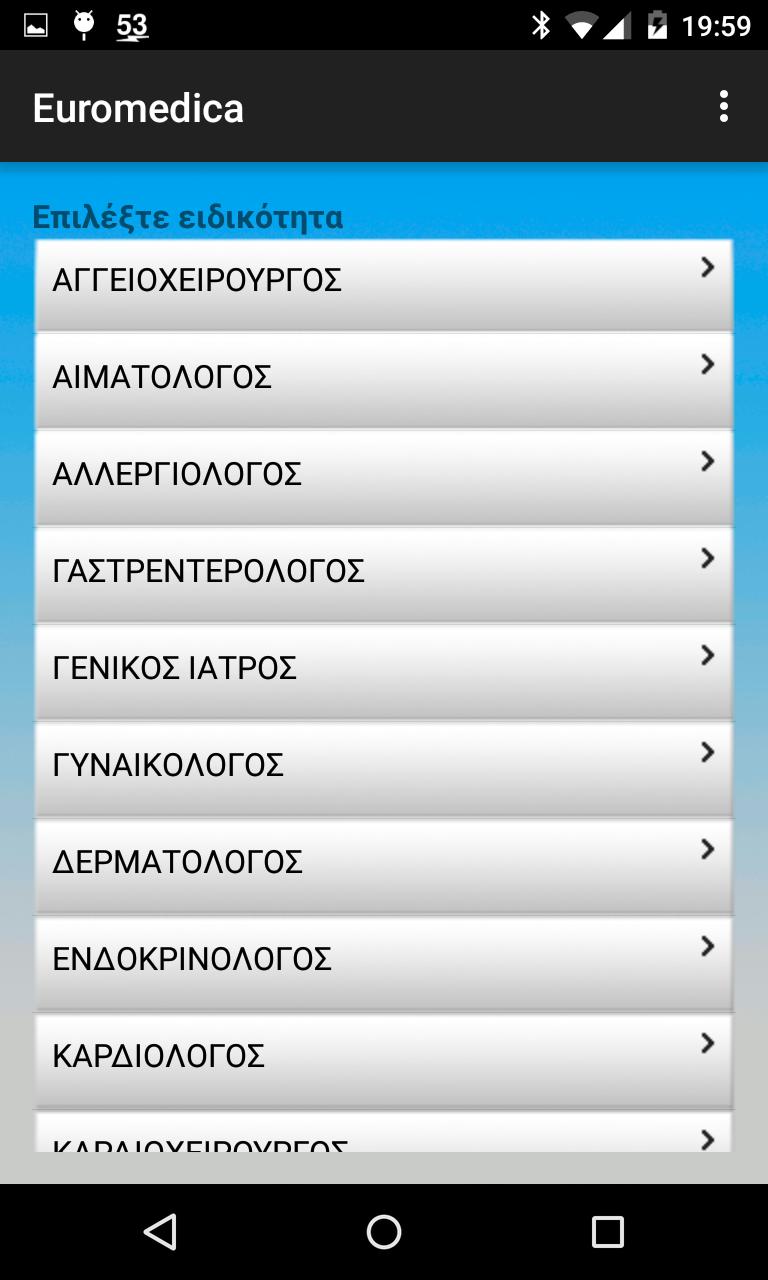Viewport: 768px width, 1280px height.
Task: Tap the Wi-Fi indicator in status bar
Action: tap(582, 27)
